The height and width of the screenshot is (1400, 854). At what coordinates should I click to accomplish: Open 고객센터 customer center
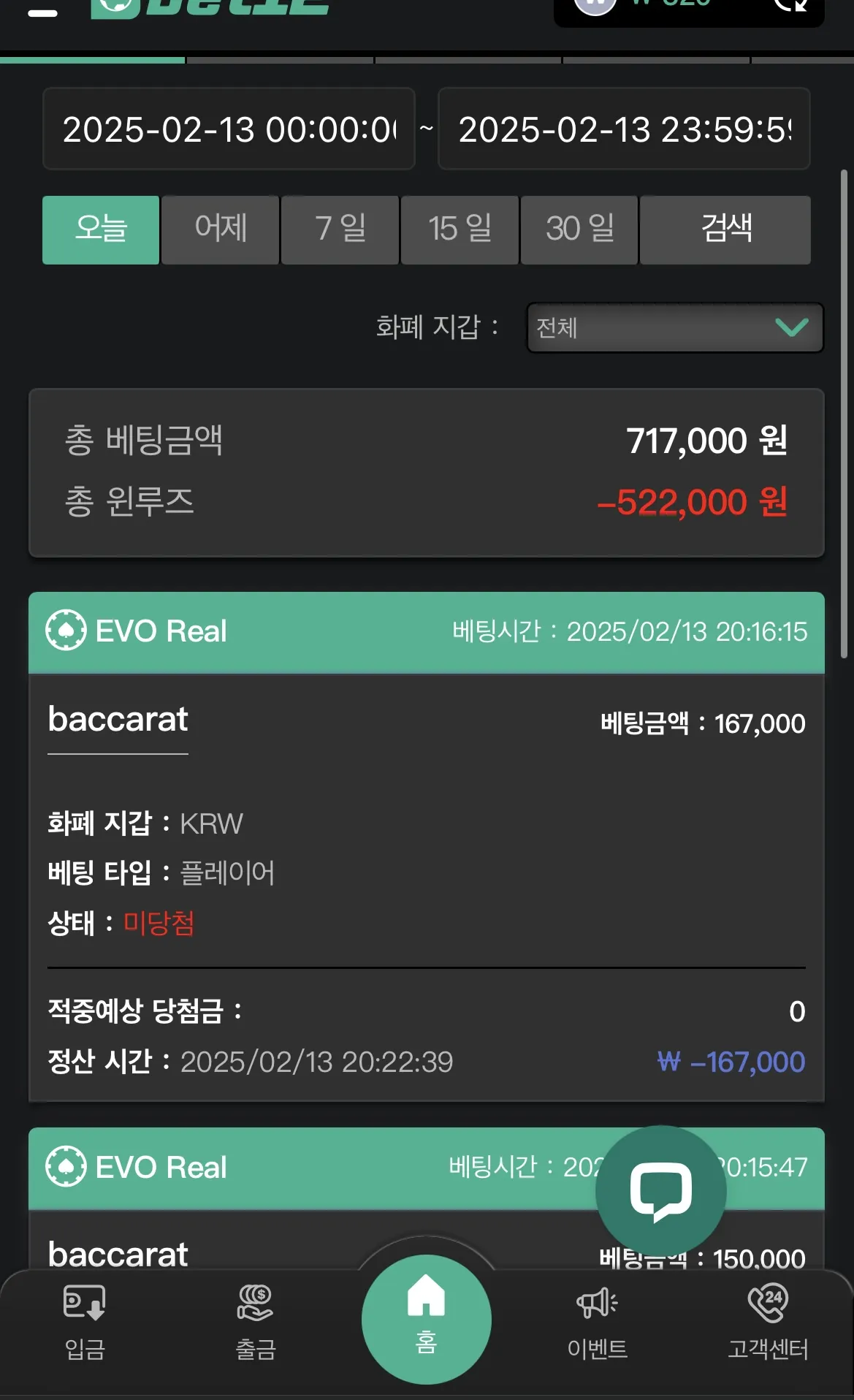tap(768, 1323)
